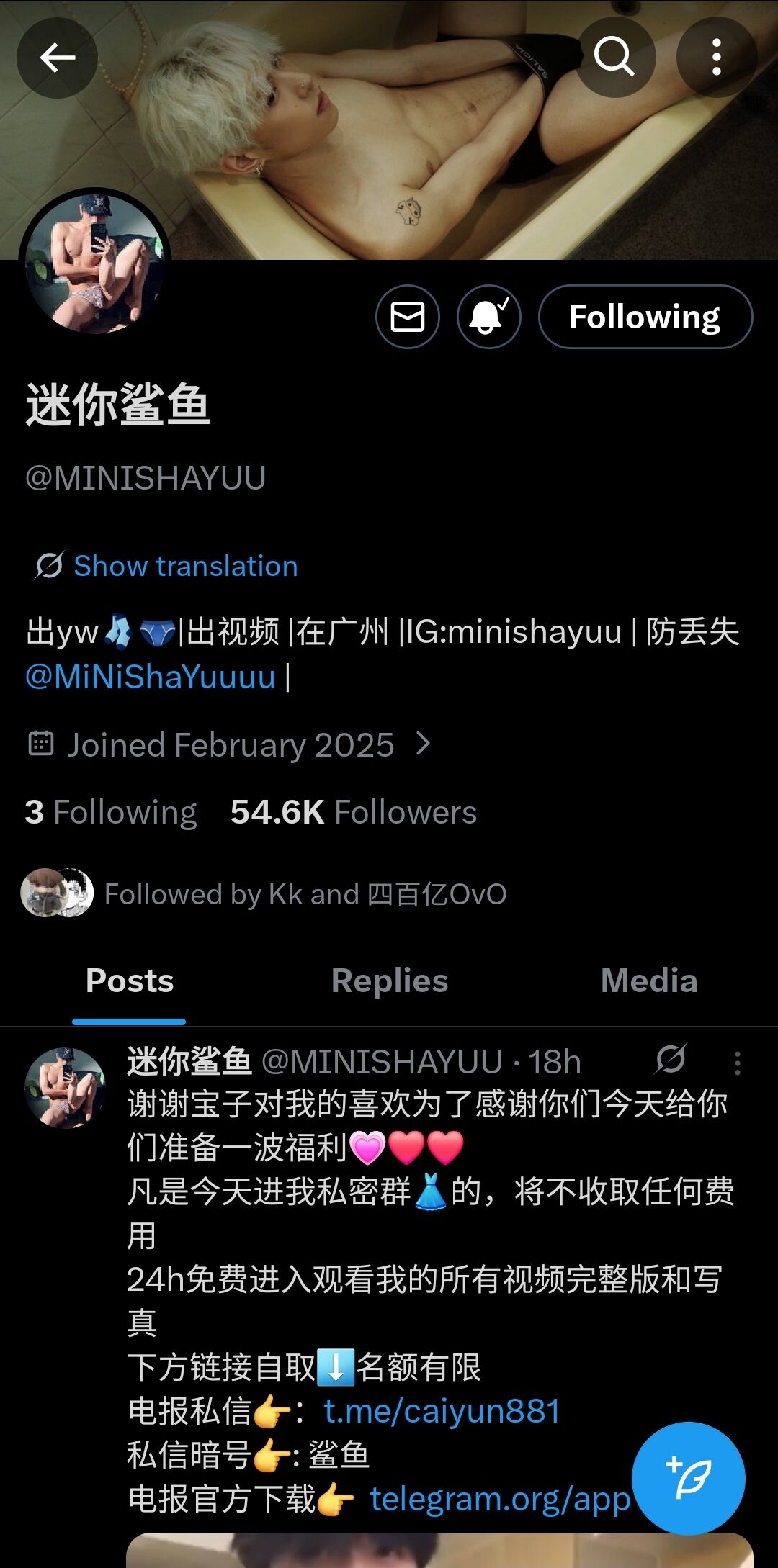Open the profile overflow menu
Screen dimensions: 778x1568
[716, 58]
